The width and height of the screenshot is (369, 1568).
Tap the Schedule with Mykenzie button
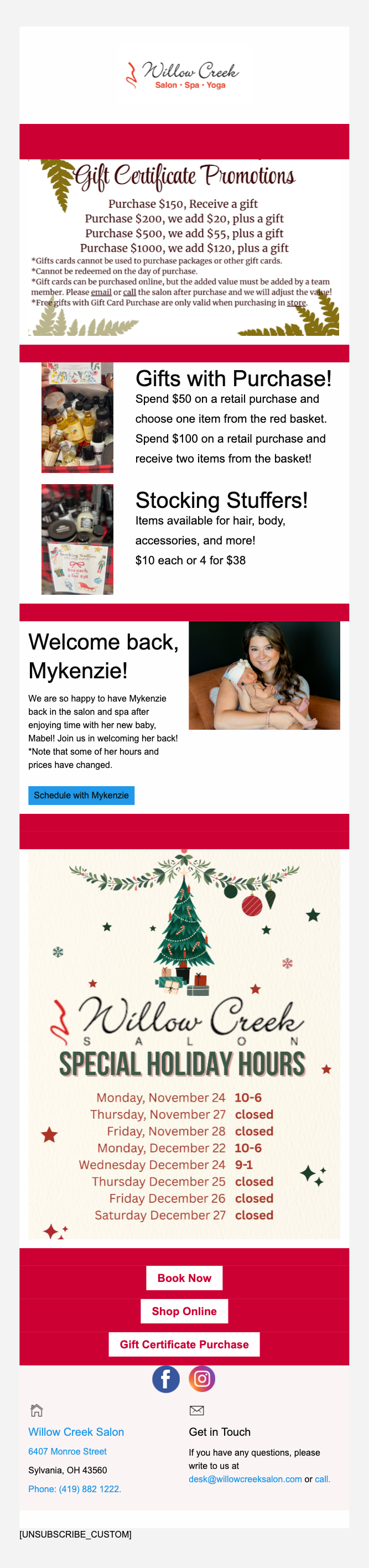click(81, 795)
